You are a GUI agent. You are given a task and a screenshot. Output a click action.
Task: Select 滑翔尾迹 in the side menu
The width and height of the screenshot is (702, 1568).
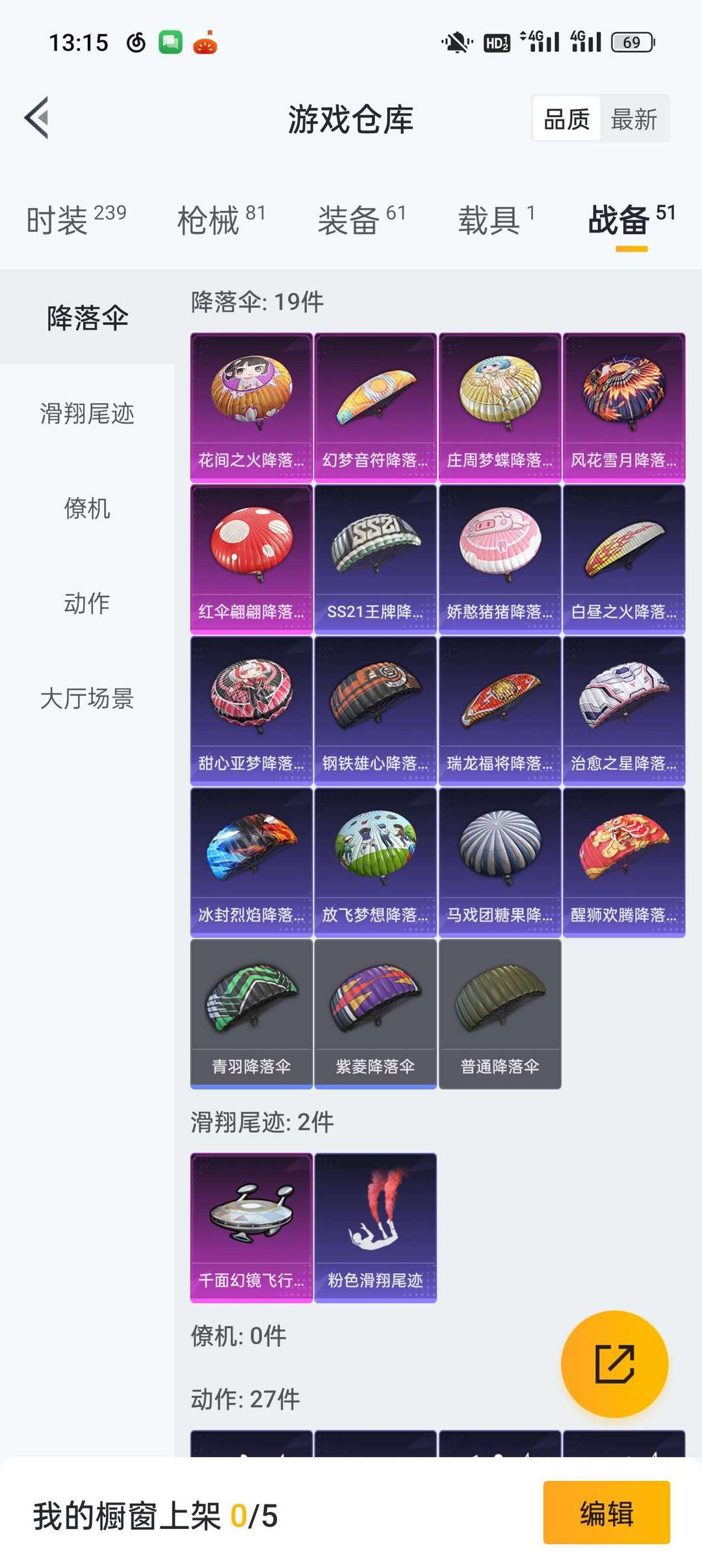(x=87, y=413)
